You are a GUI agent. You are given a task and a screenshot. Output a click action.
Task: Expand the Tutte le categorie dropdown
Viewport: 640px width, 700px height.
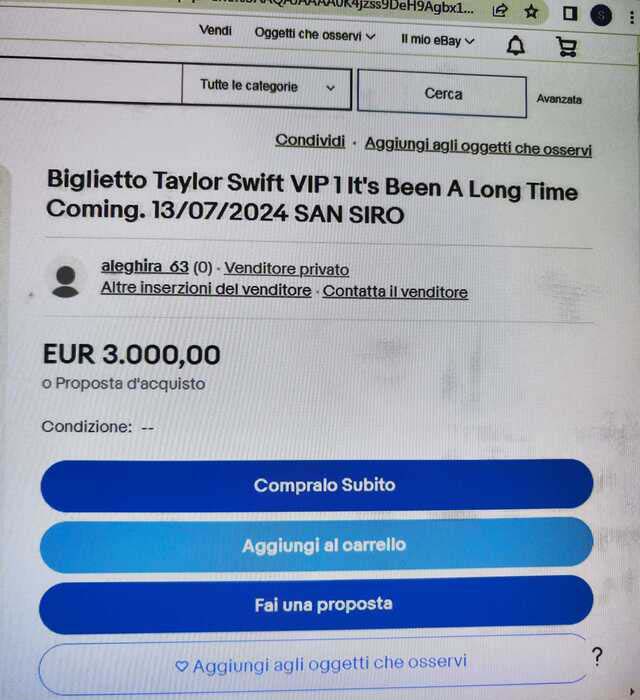click(267, 87)
